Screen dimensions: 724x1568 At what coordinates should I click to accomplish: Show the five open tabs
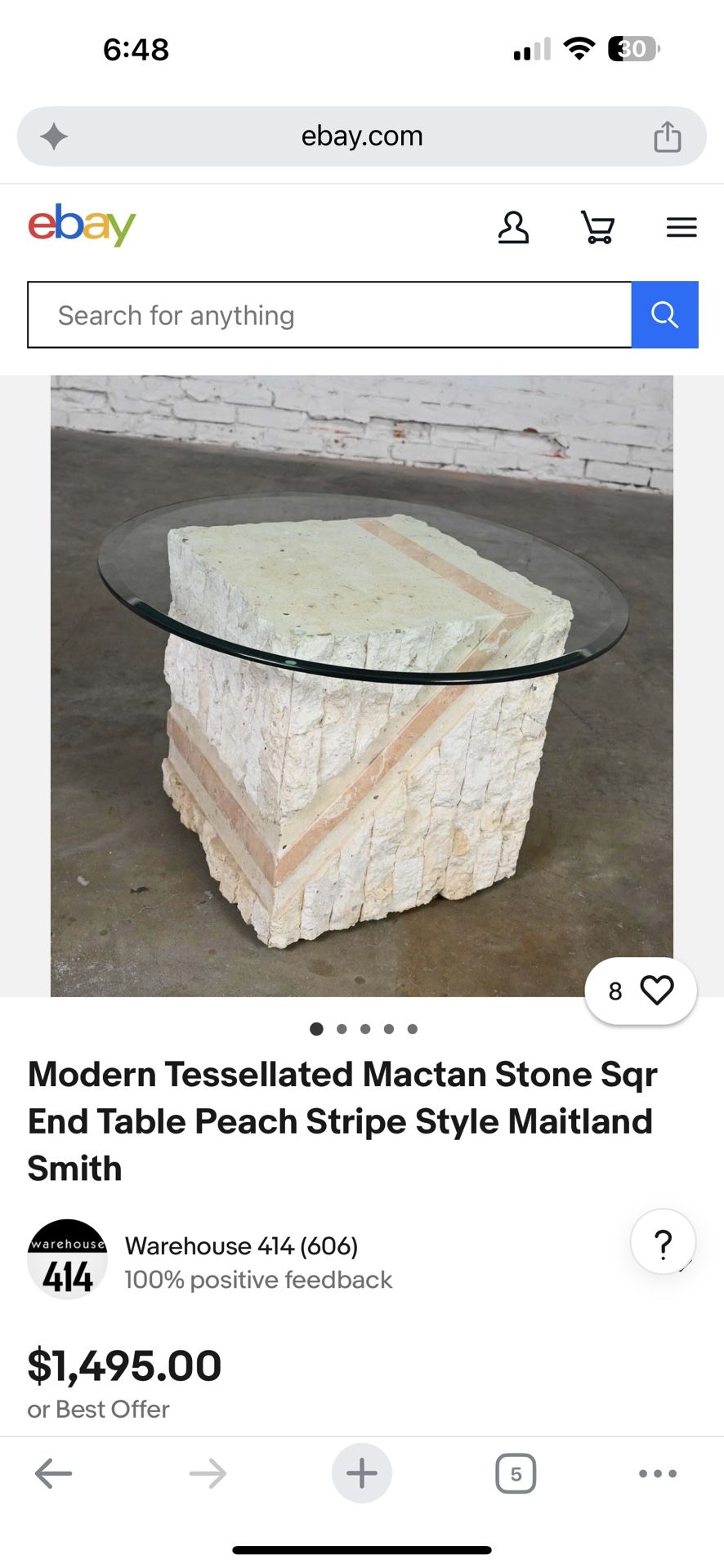pos(516,1474)
